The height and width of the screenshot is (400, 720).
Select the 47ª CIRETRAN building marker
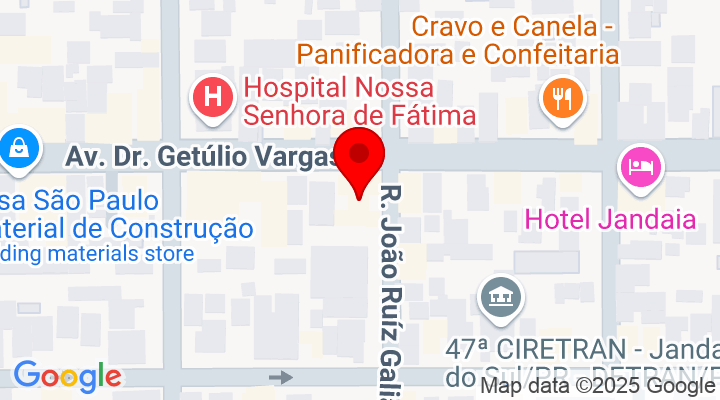[501, 297]
